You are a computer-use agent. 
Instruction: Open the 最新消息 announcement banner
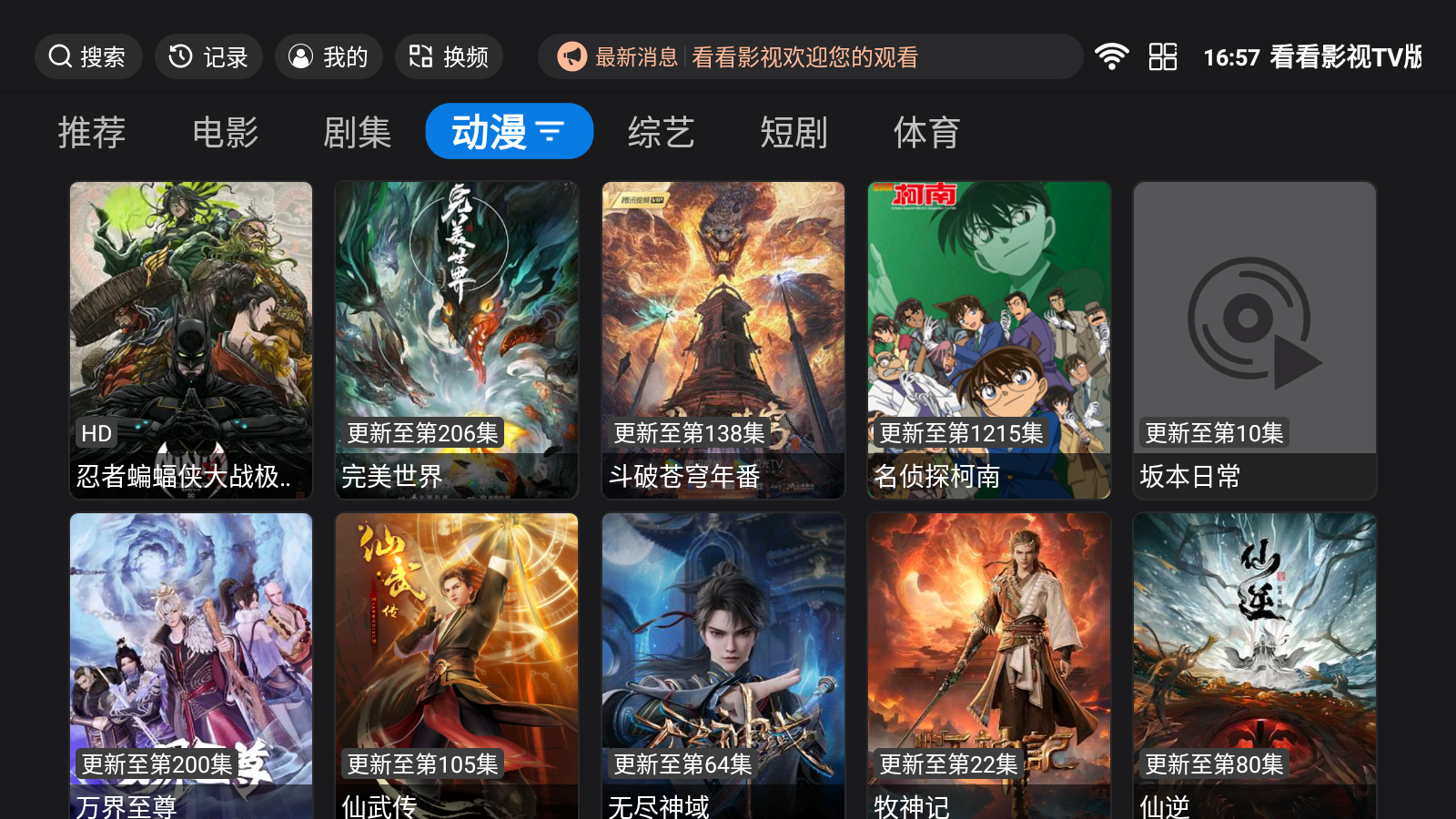tap(809, 57)
